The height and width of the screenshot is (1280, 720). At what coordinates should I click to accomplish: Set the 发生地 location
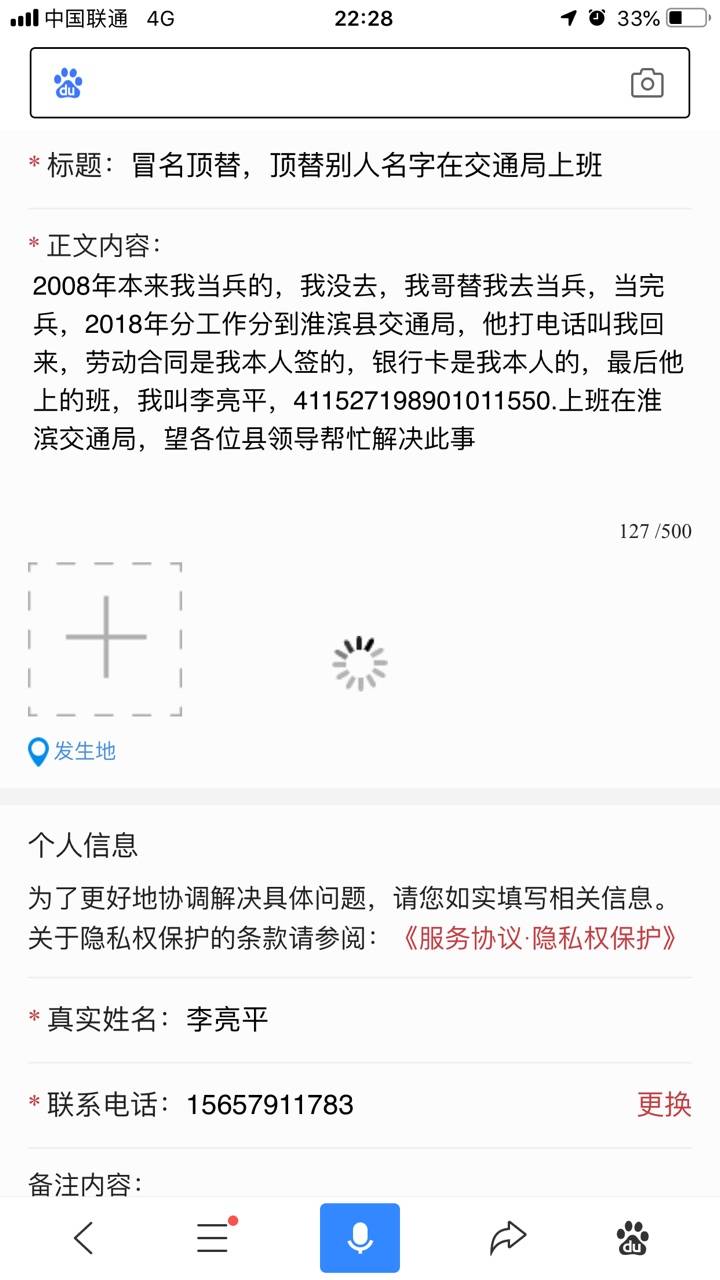coord(72,751)
